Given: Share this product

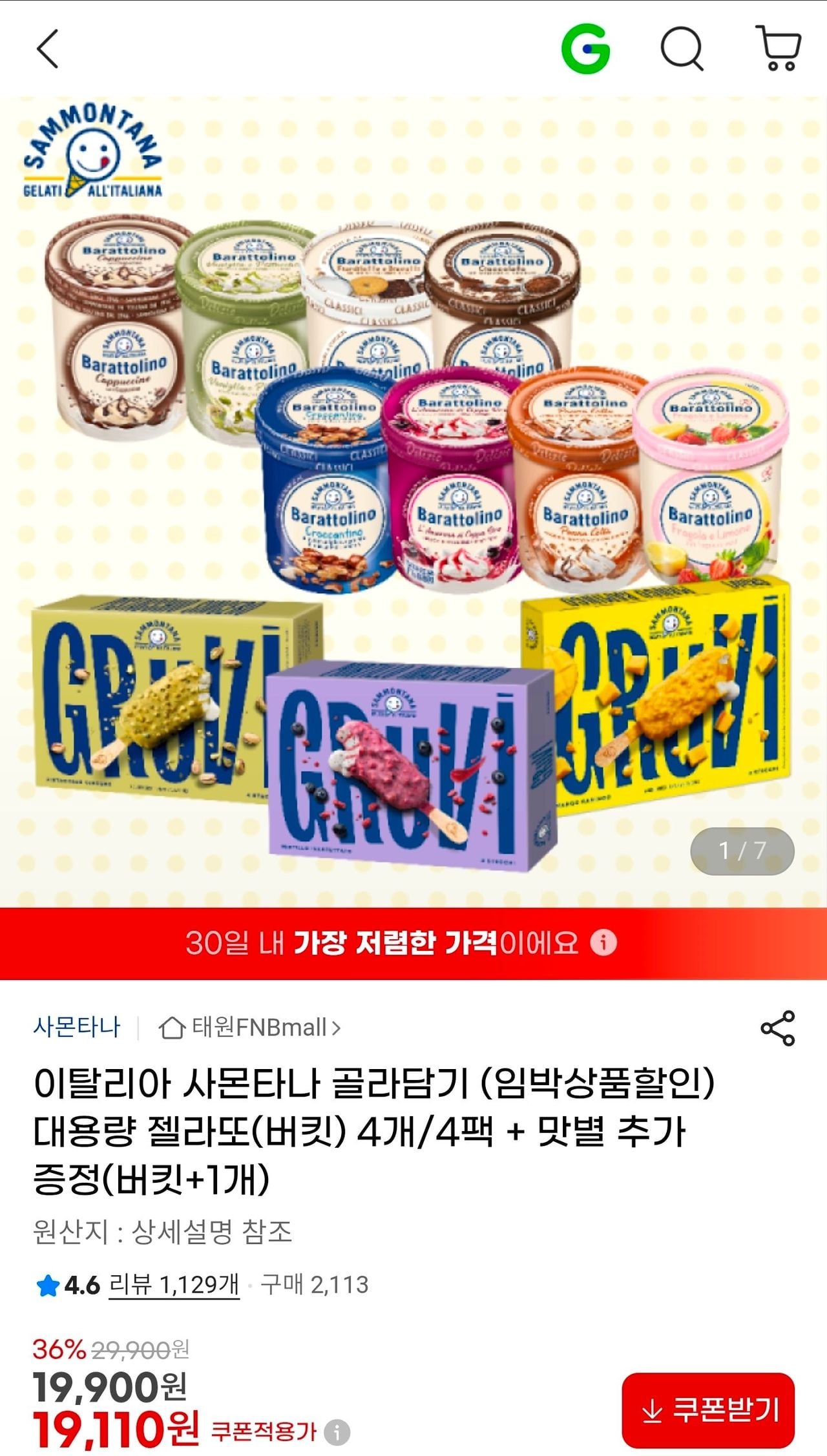Looking at the screenshot, I should pos(777,1028).
